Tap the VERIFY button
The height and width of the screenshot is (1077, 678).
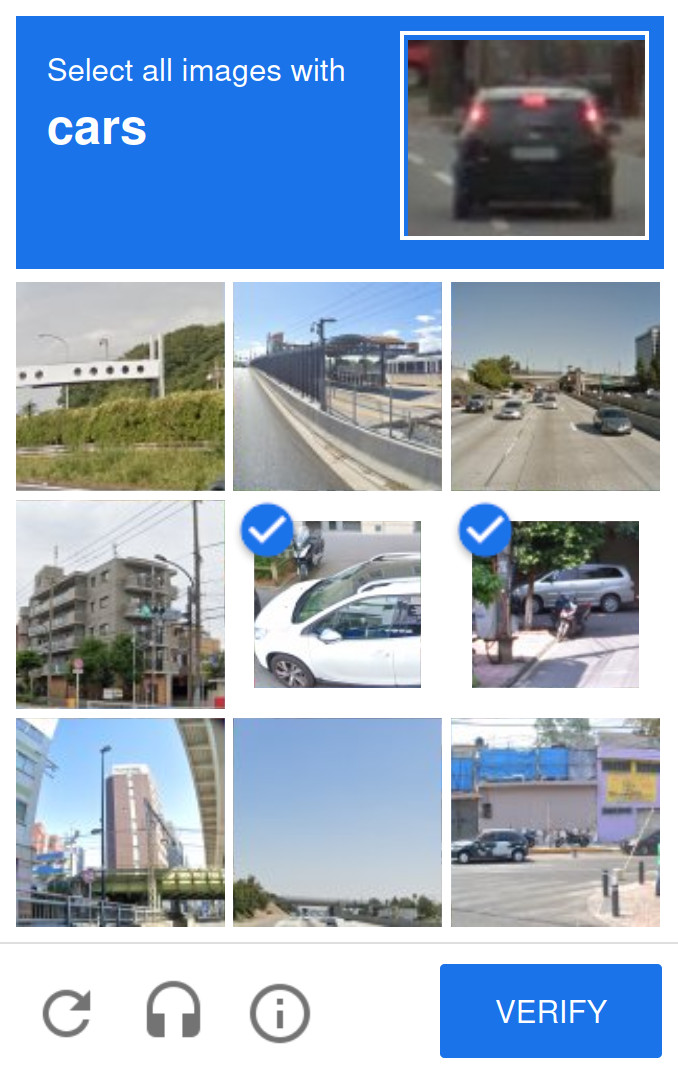point(550,1010)
